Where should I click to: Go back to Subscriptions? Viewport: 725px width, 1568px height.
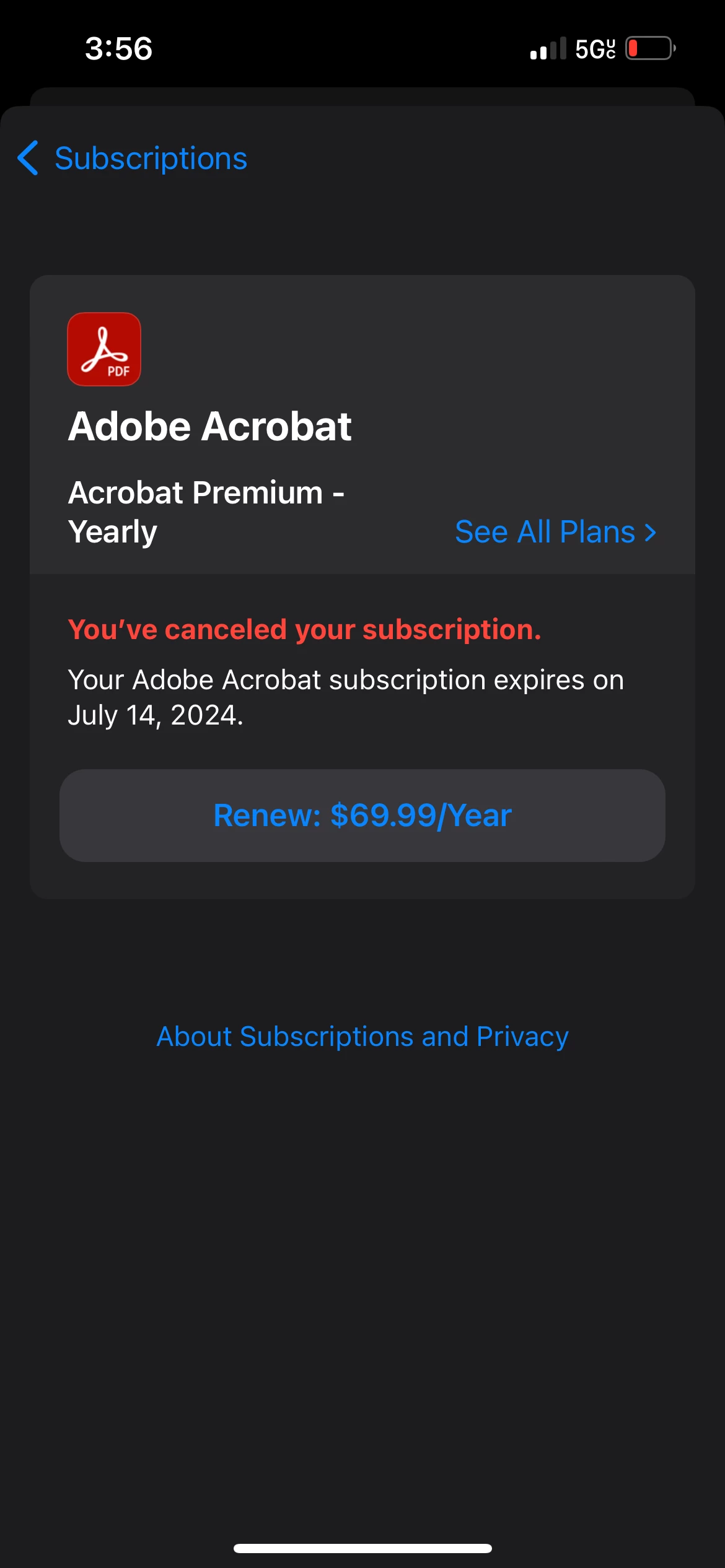[133, 159]
